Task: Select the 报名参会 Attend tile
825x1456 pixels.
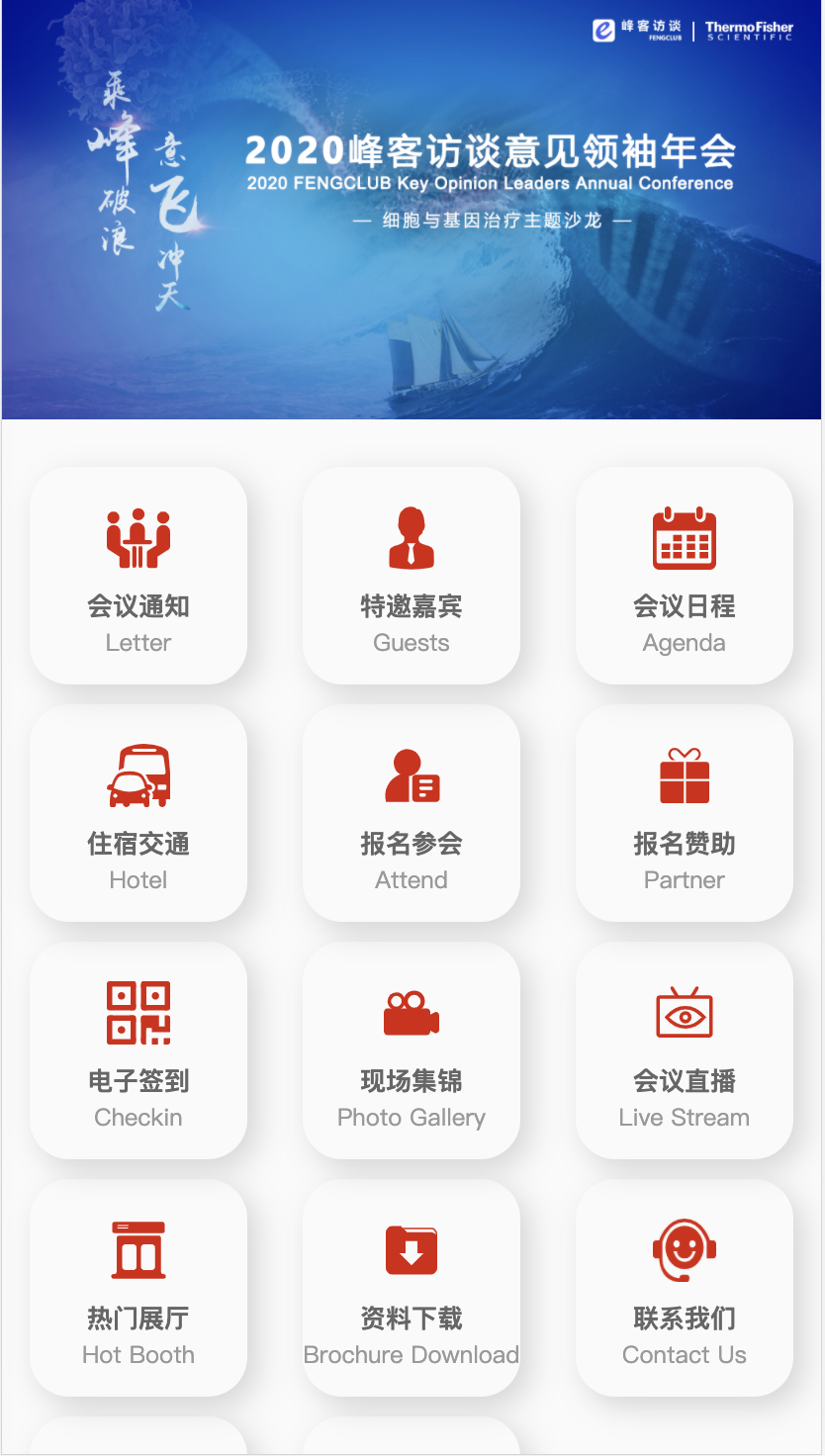Action: pos(412,813)
